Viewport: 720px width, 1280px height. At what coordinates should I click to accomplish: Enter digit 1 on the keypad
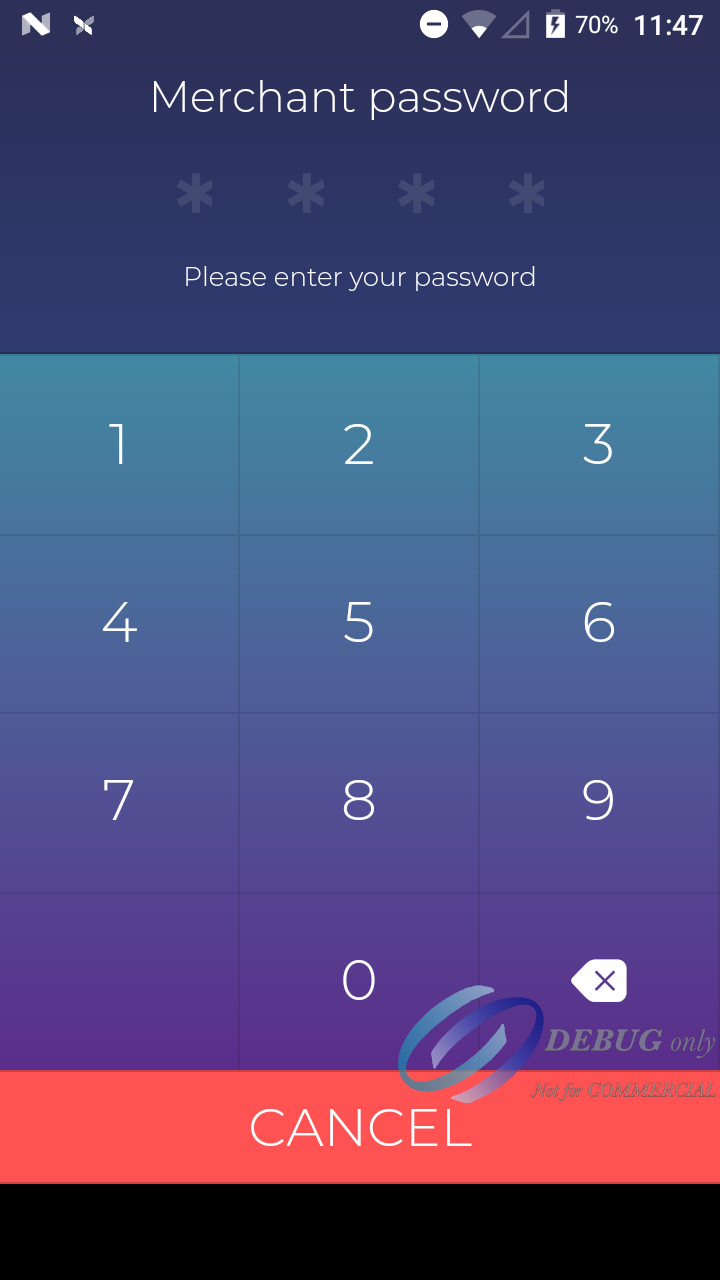tap(119, 445)
